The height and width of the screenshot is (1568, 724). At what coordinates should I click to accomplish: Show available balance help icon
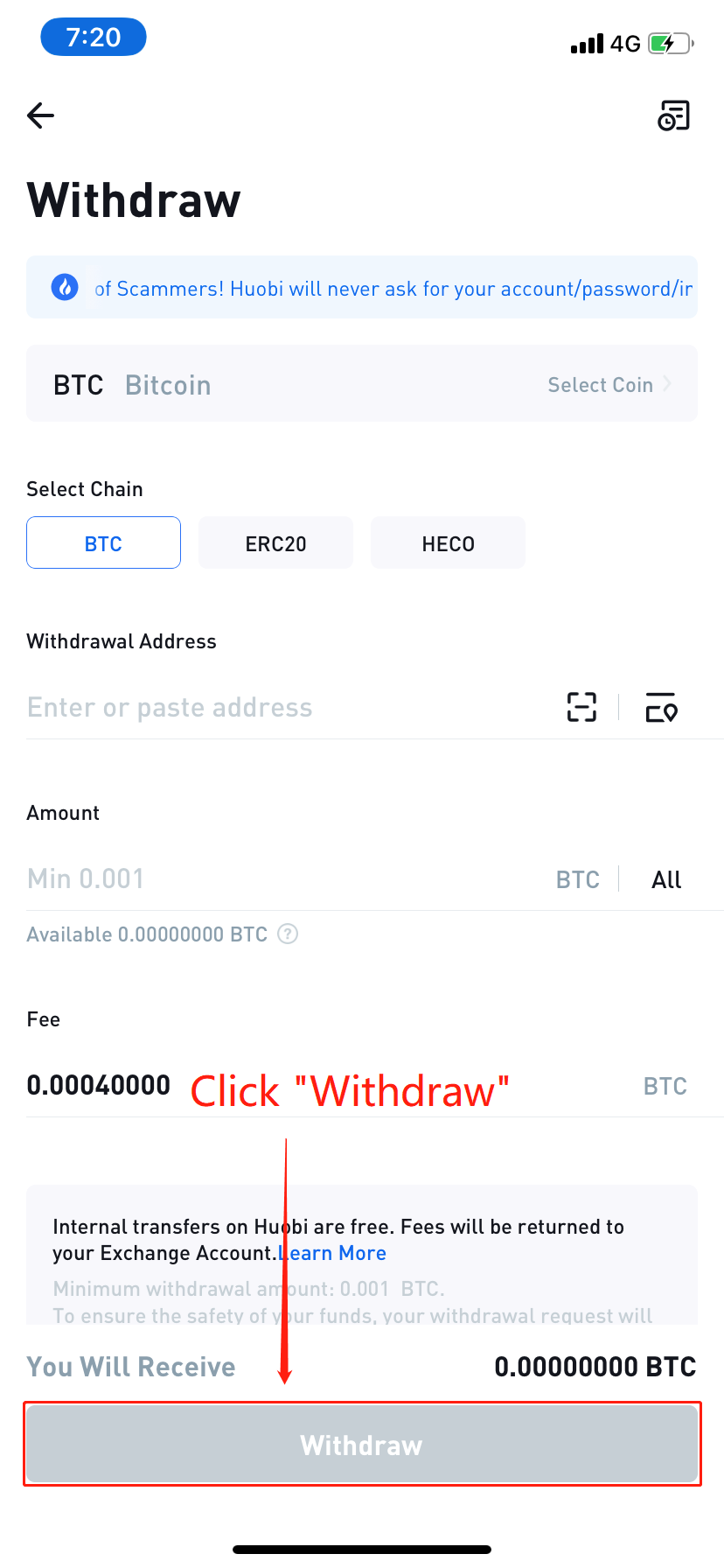[288, 934]
